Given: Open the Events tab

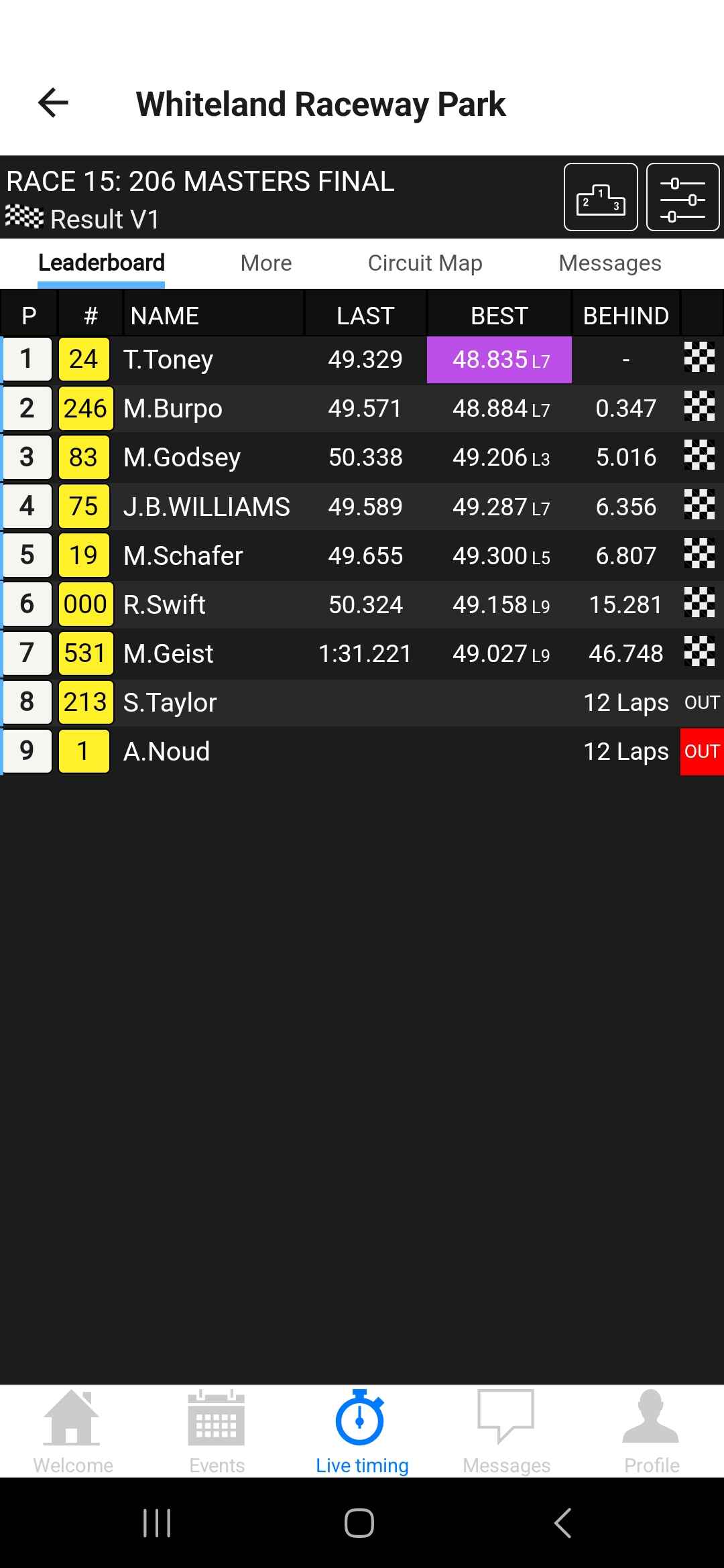Looking at the screenshot, I should coord(217,1432).
